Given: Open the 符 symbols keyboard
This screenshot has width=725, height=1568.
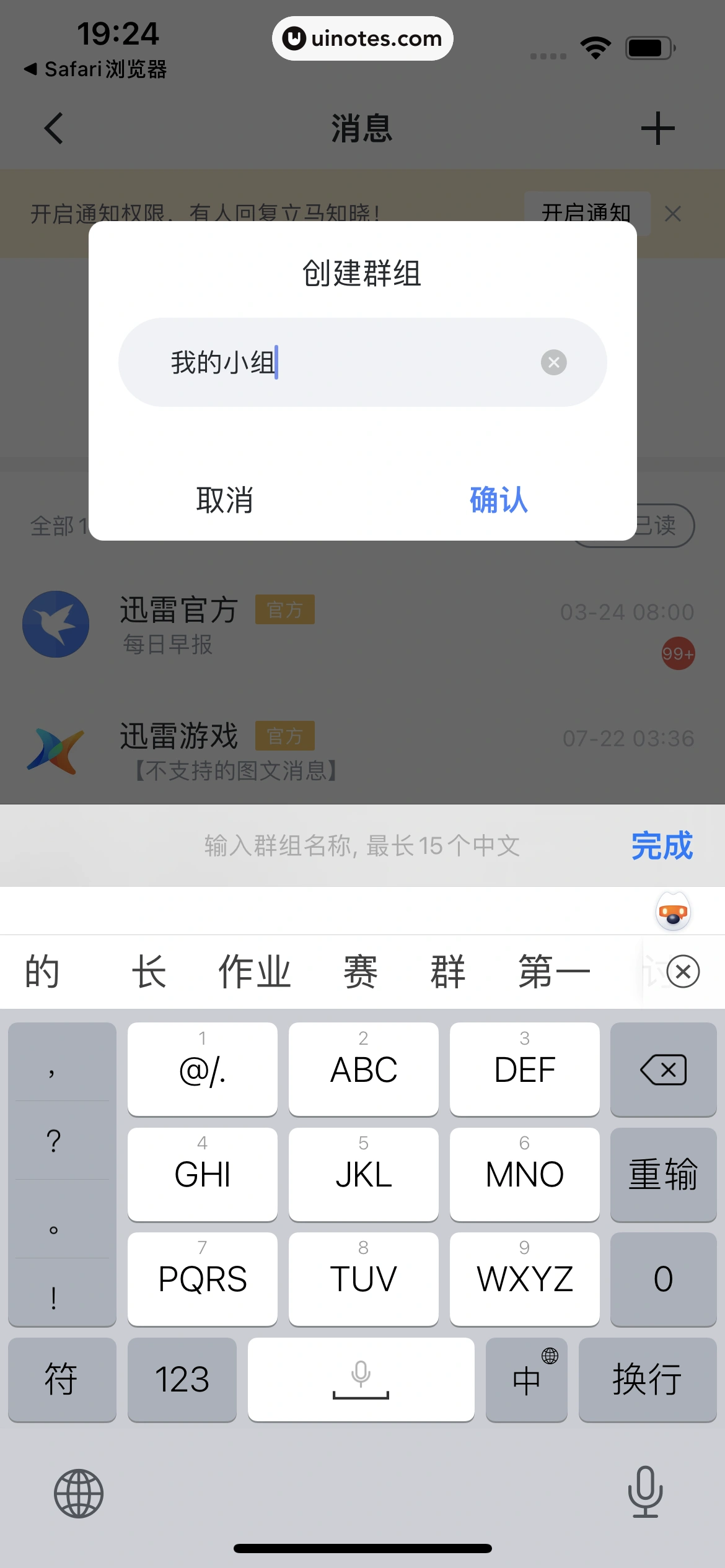Looking at the screenshot, I should (x=61, y=1379).
